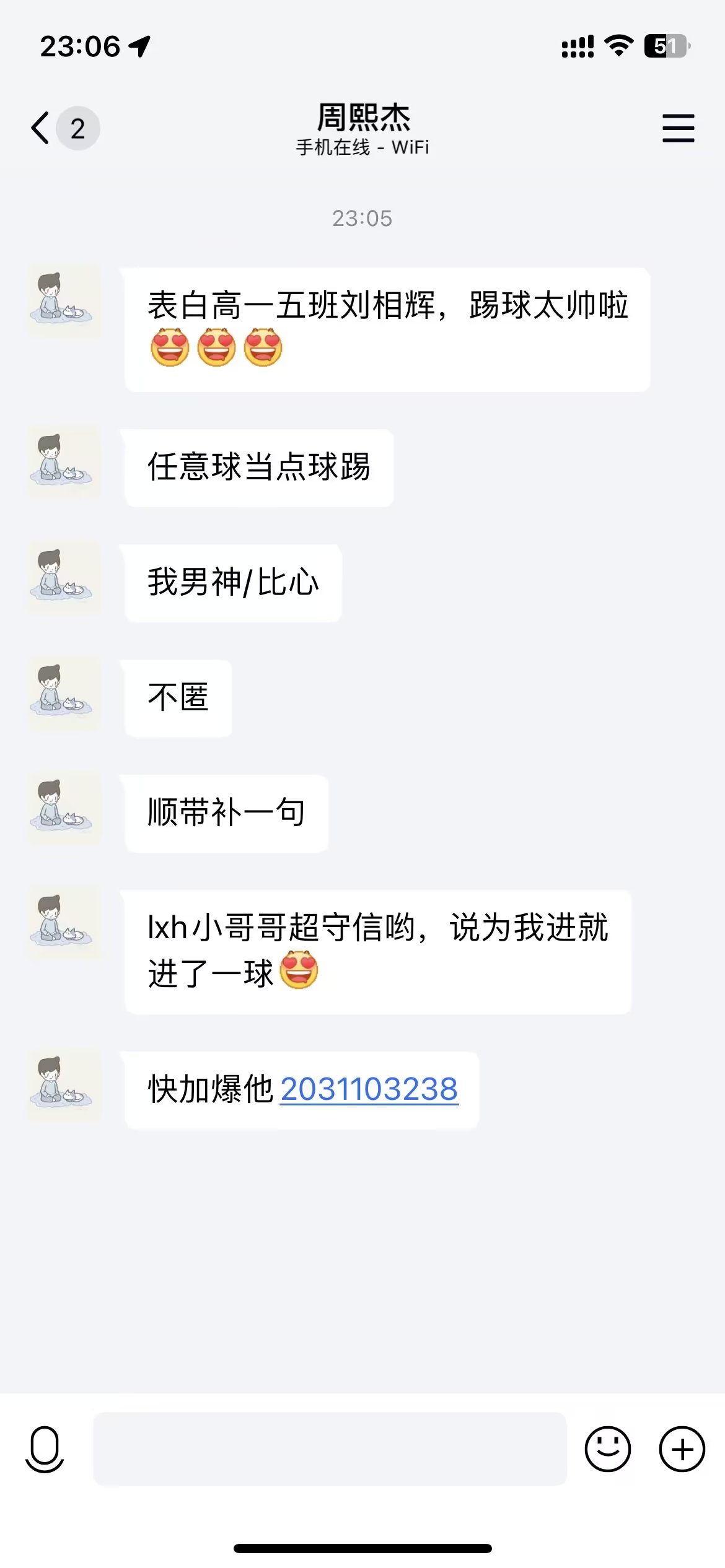
Task: Focus the message text input field
Action: [330, 1448]
